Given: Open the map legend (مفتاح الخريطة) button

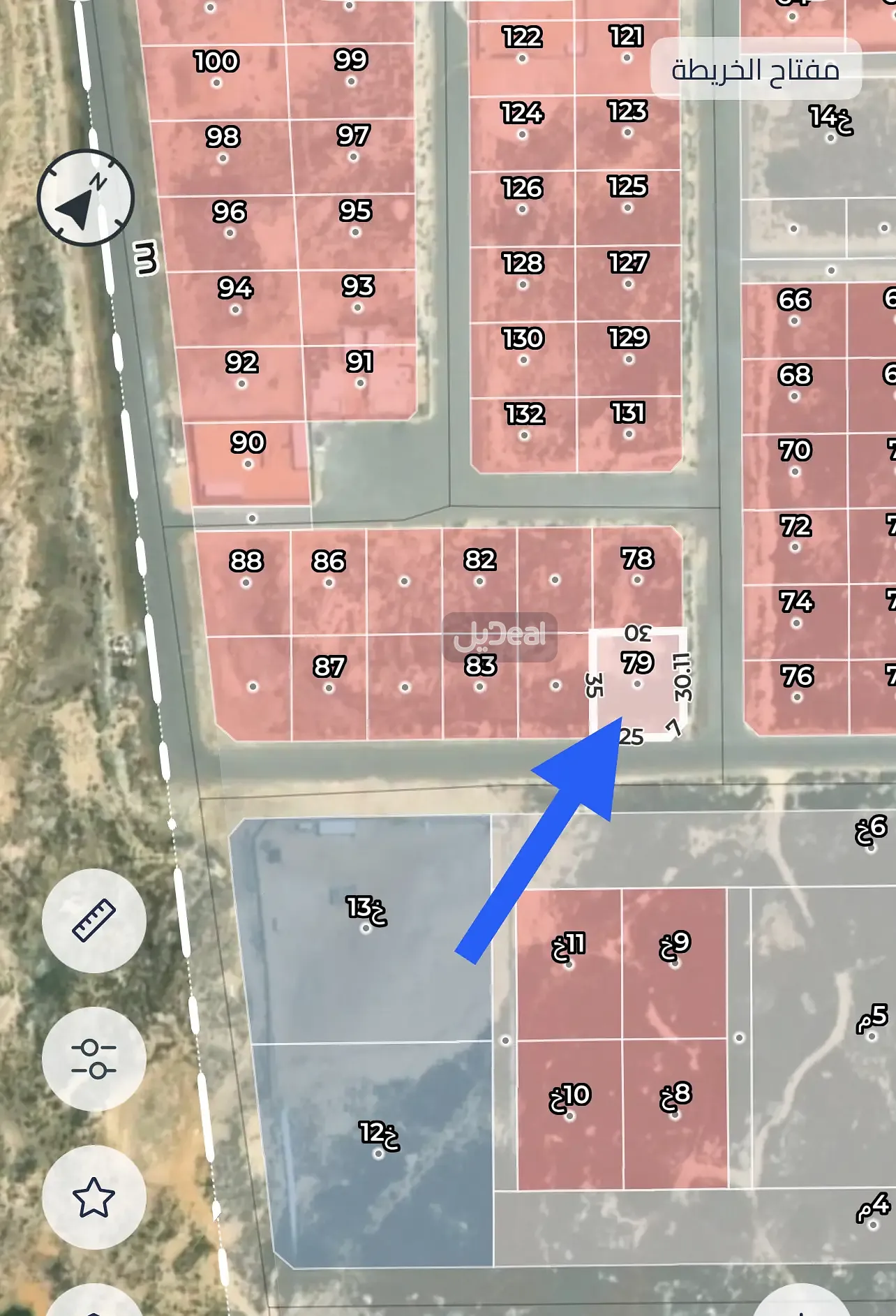Looking at the screenshot, I should 756,69.
